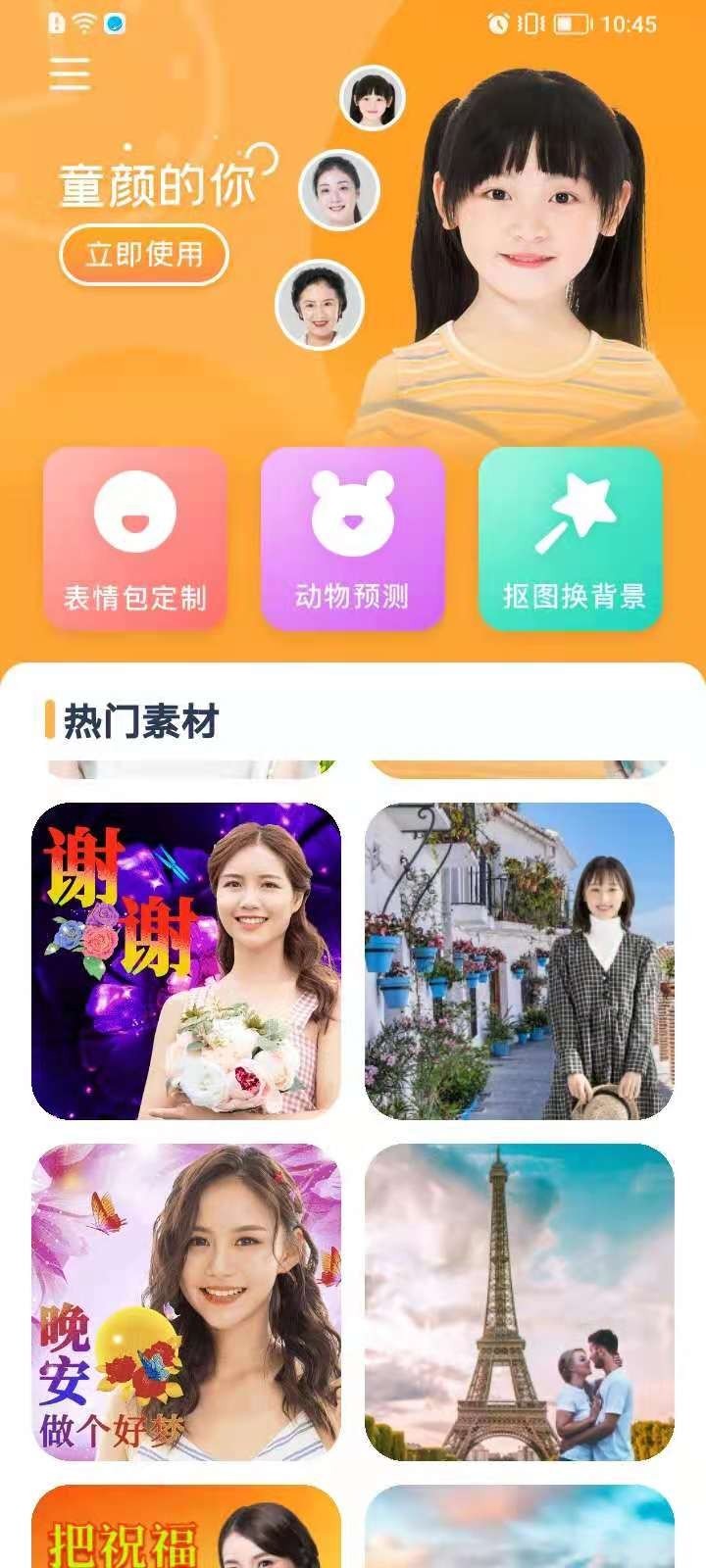The image size is (706, 1568).
Task: Tap the 立即使用 button
Action: click(x=144, y=255)
